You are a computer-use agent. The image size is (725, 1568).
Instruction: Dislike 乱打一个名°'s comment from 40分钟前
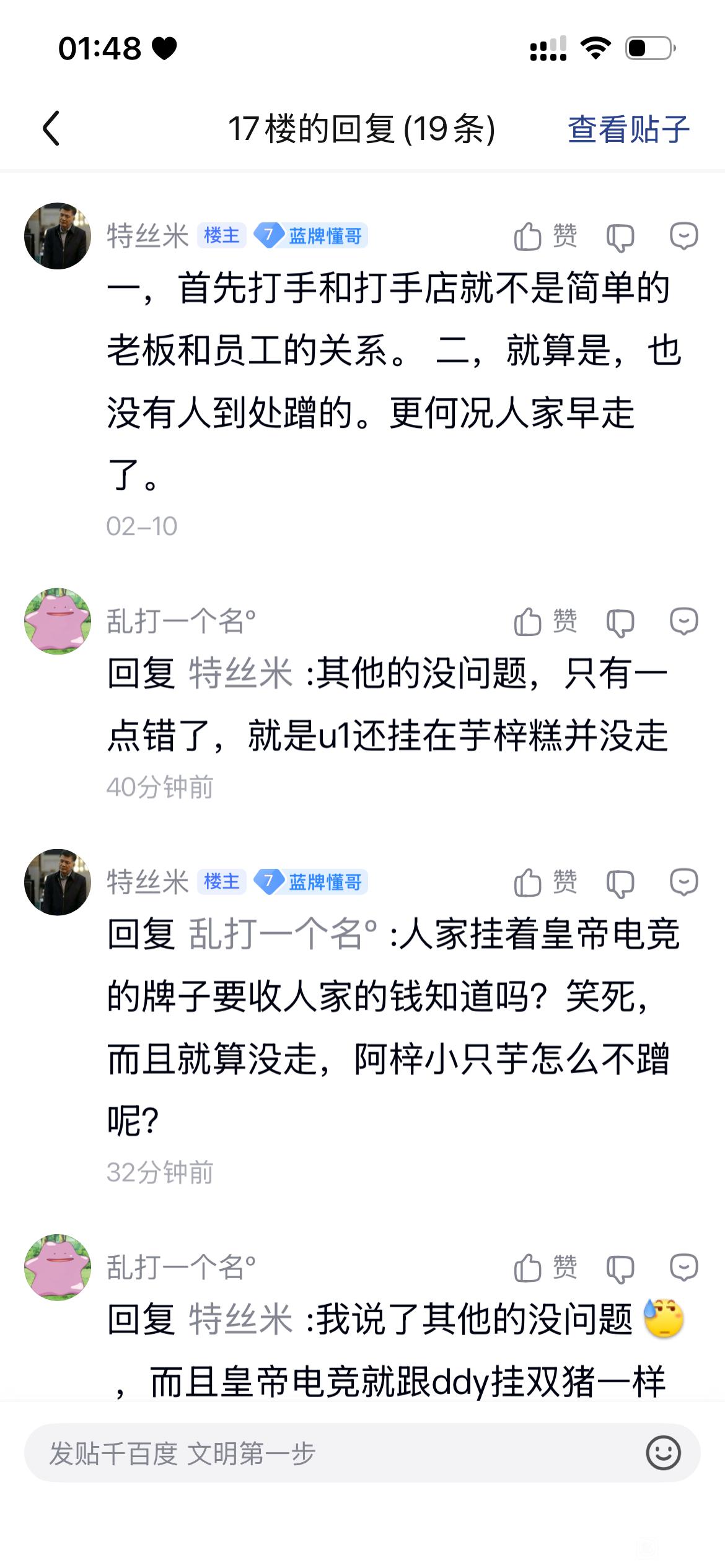(620, 622)
